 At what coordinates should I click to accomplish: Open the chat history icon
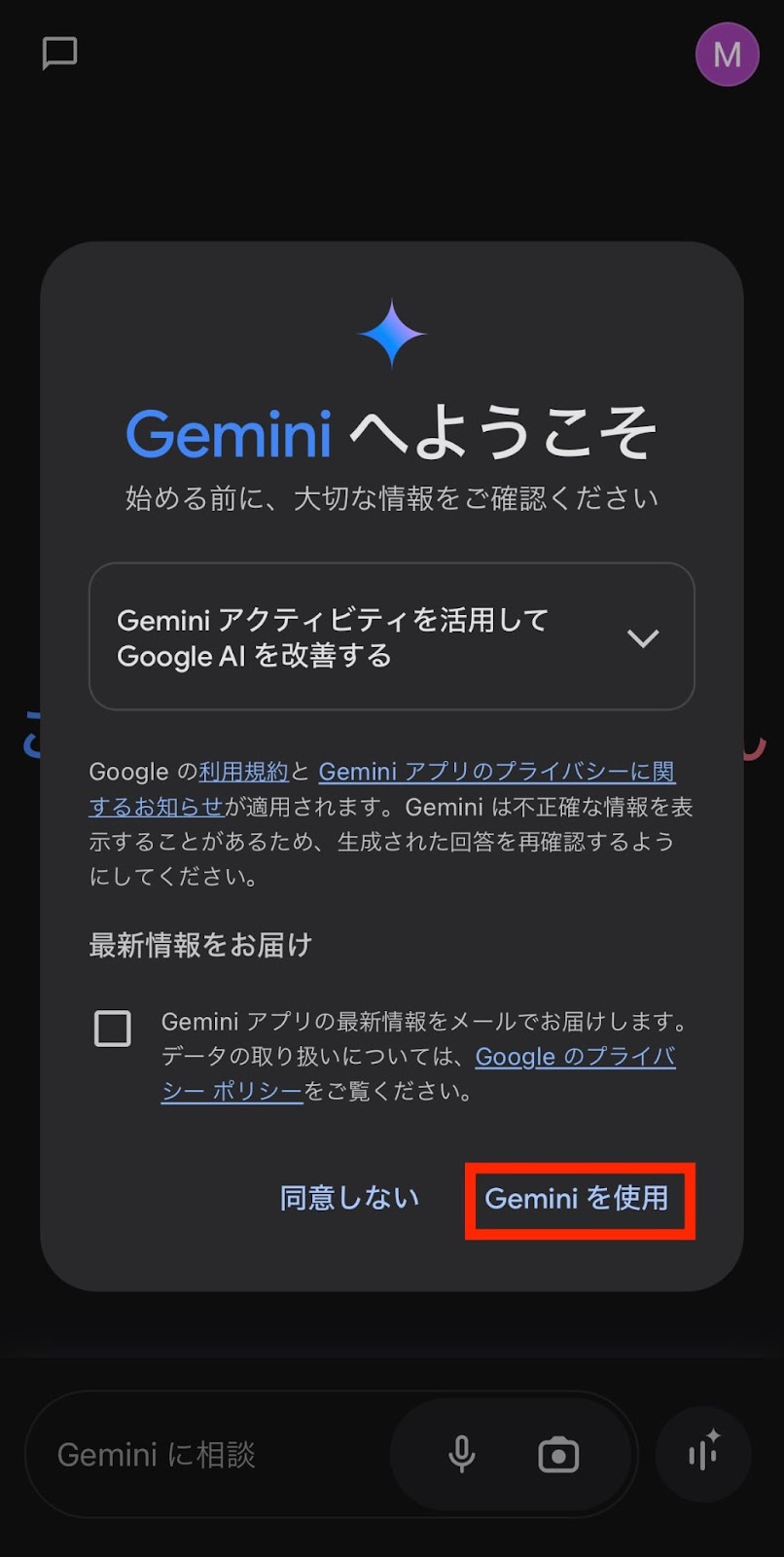tap(59, 54)
